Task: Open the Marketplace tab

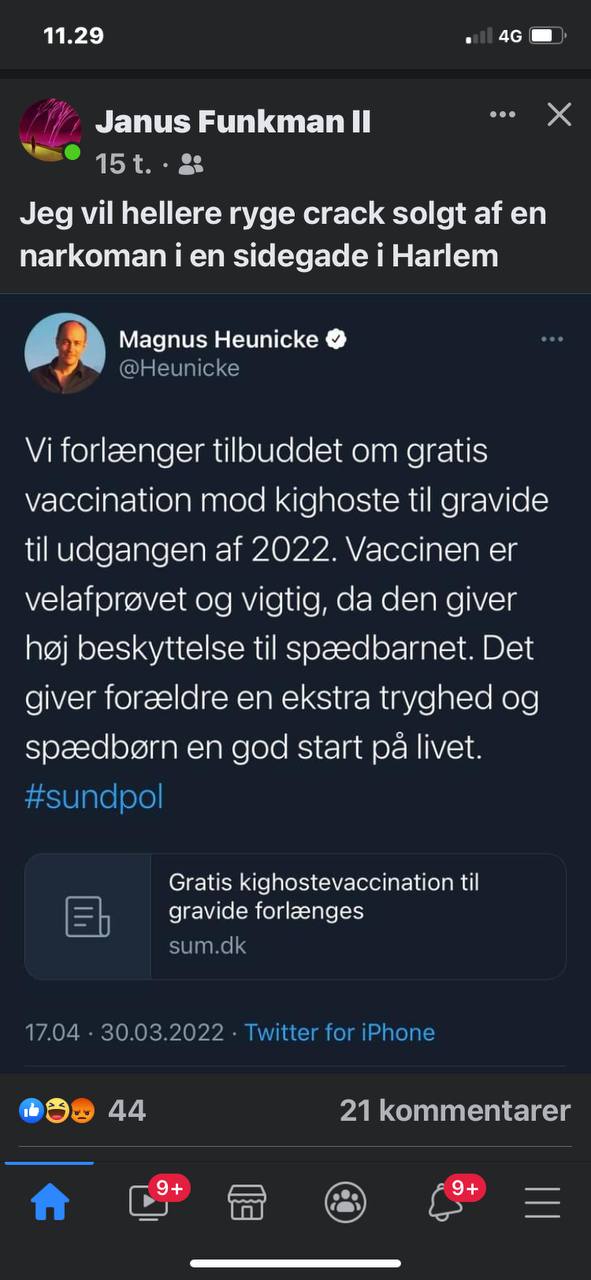Action: coord(246,1203)
